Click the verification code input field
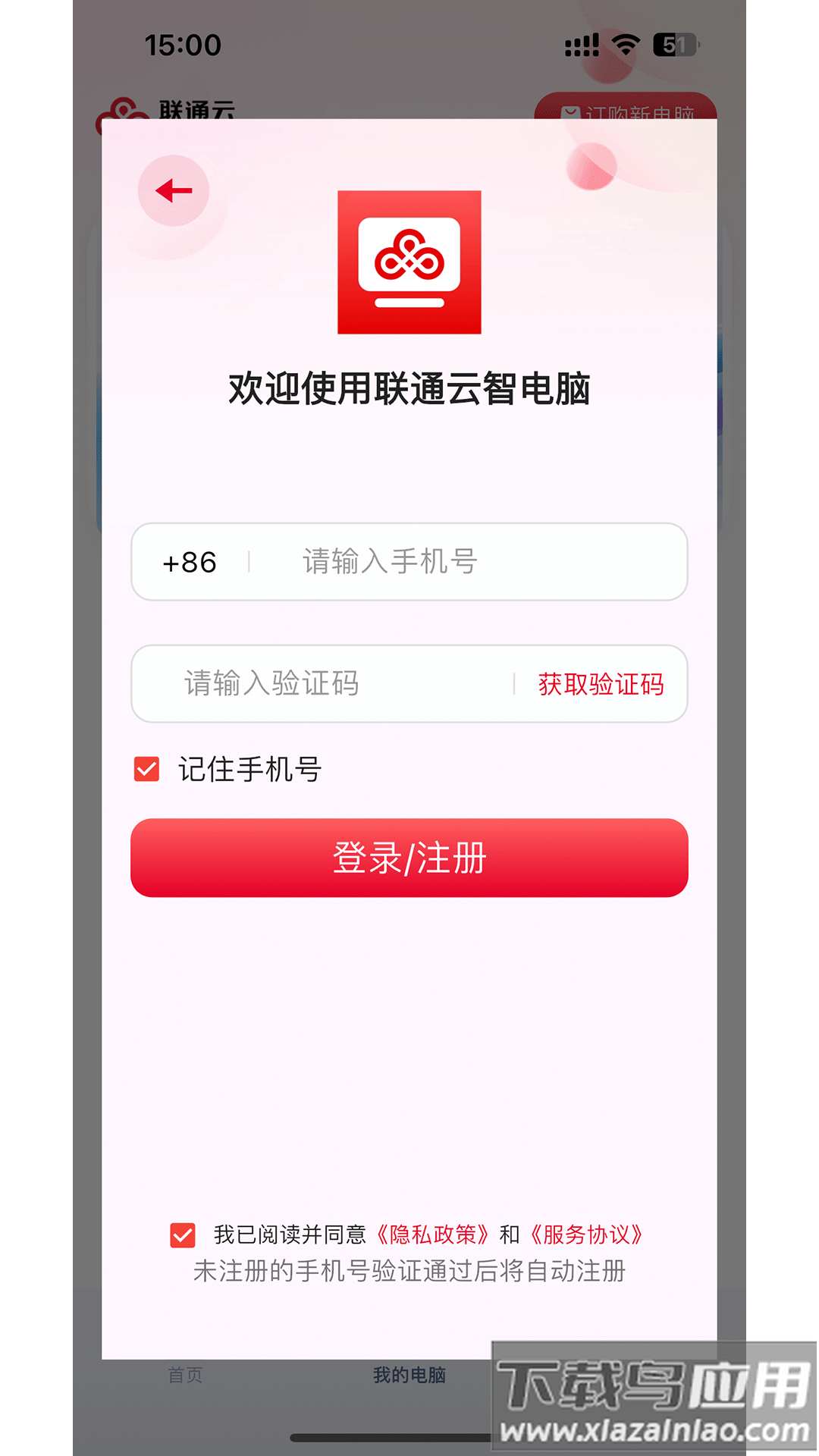The image size is (819, 1456). point(303,683)
